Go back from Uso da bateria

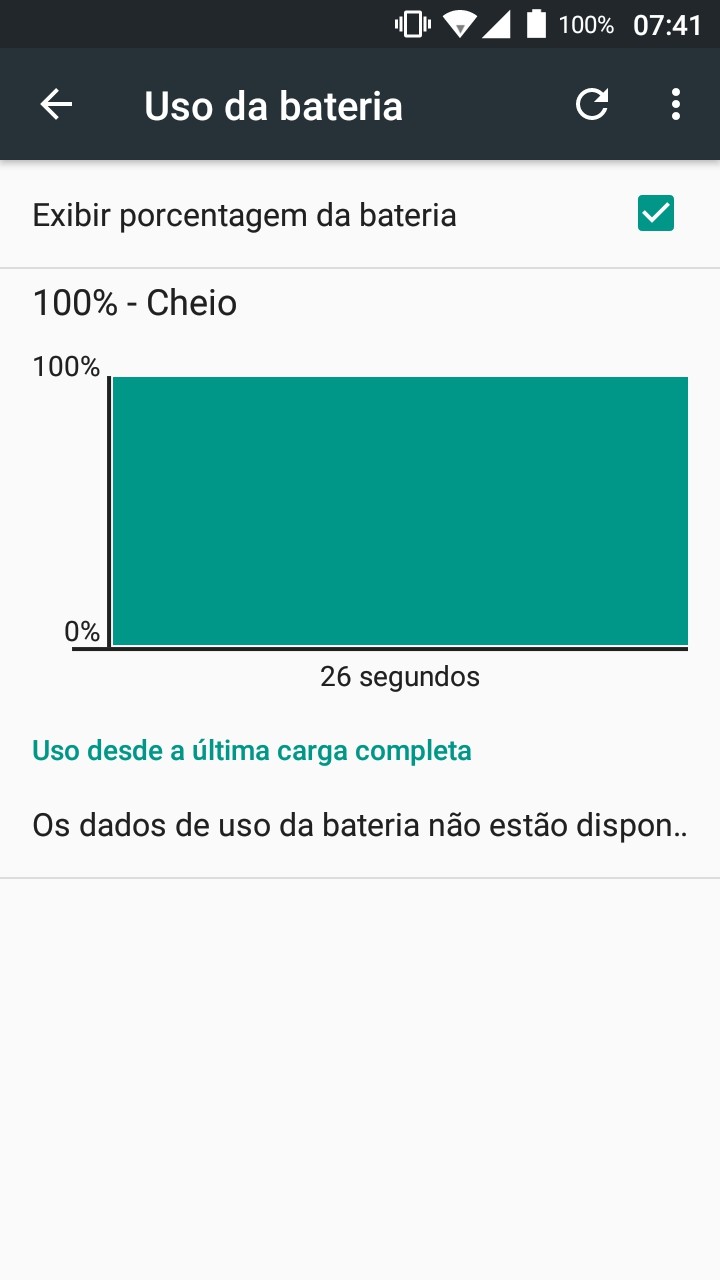pos(56,104)
